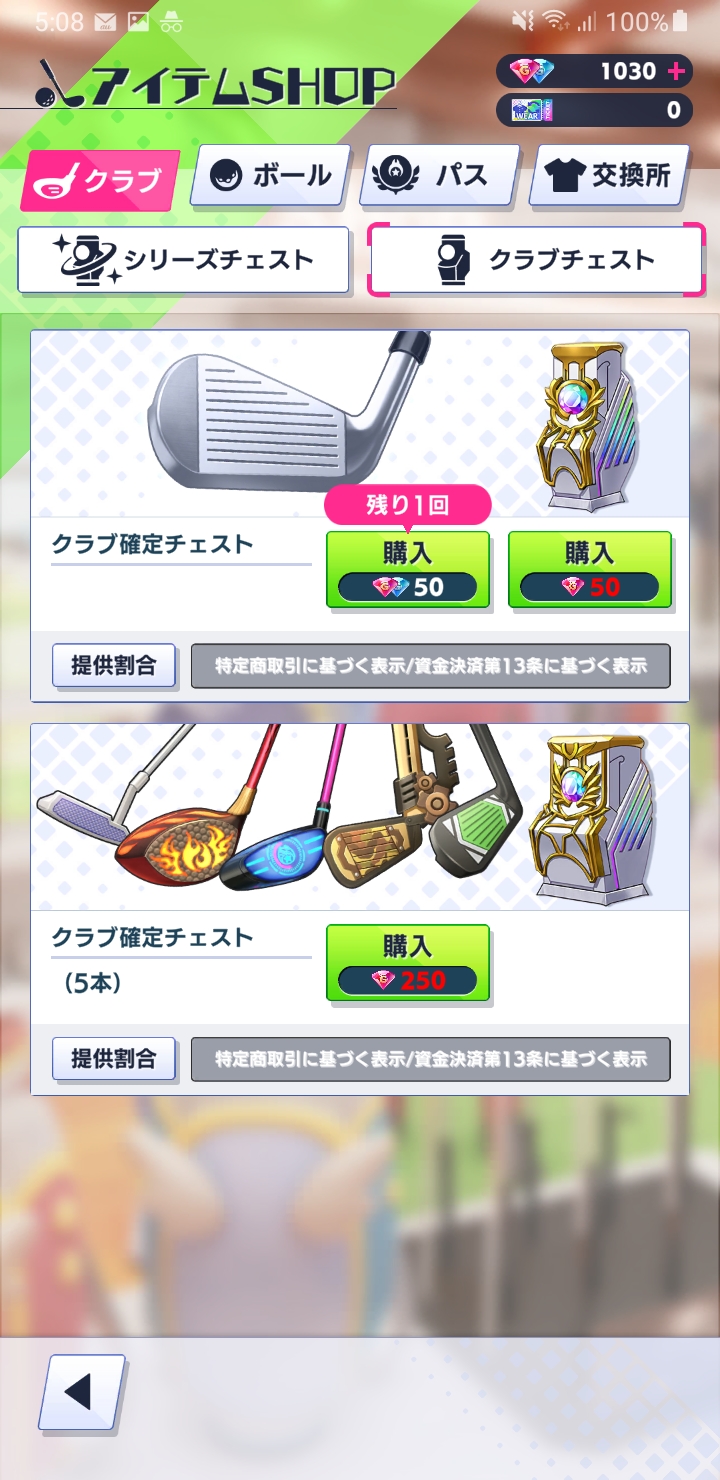The height and width of the screenshot is (1480, 720).
Task: Select クラブチェスト section
Action: 537,260
